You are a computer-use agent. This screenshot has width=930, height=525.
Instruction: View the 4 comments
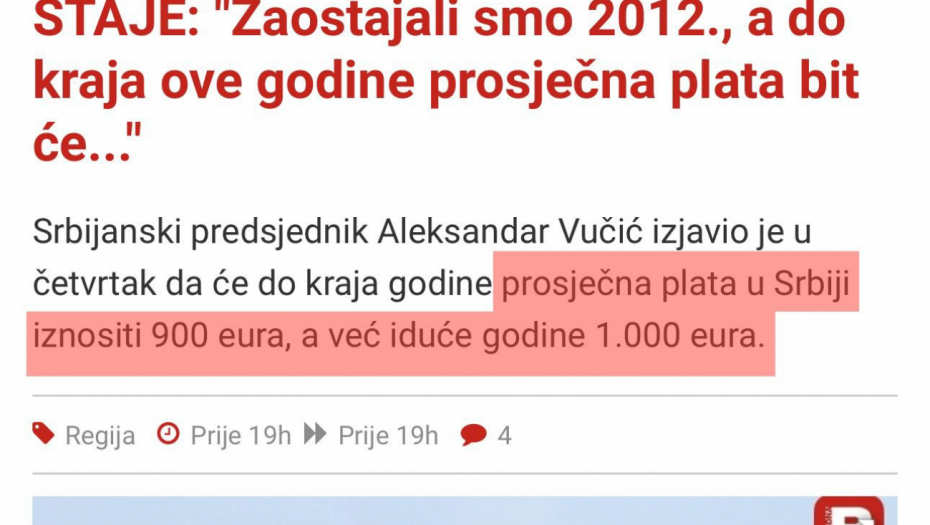[x=486, y=435]
